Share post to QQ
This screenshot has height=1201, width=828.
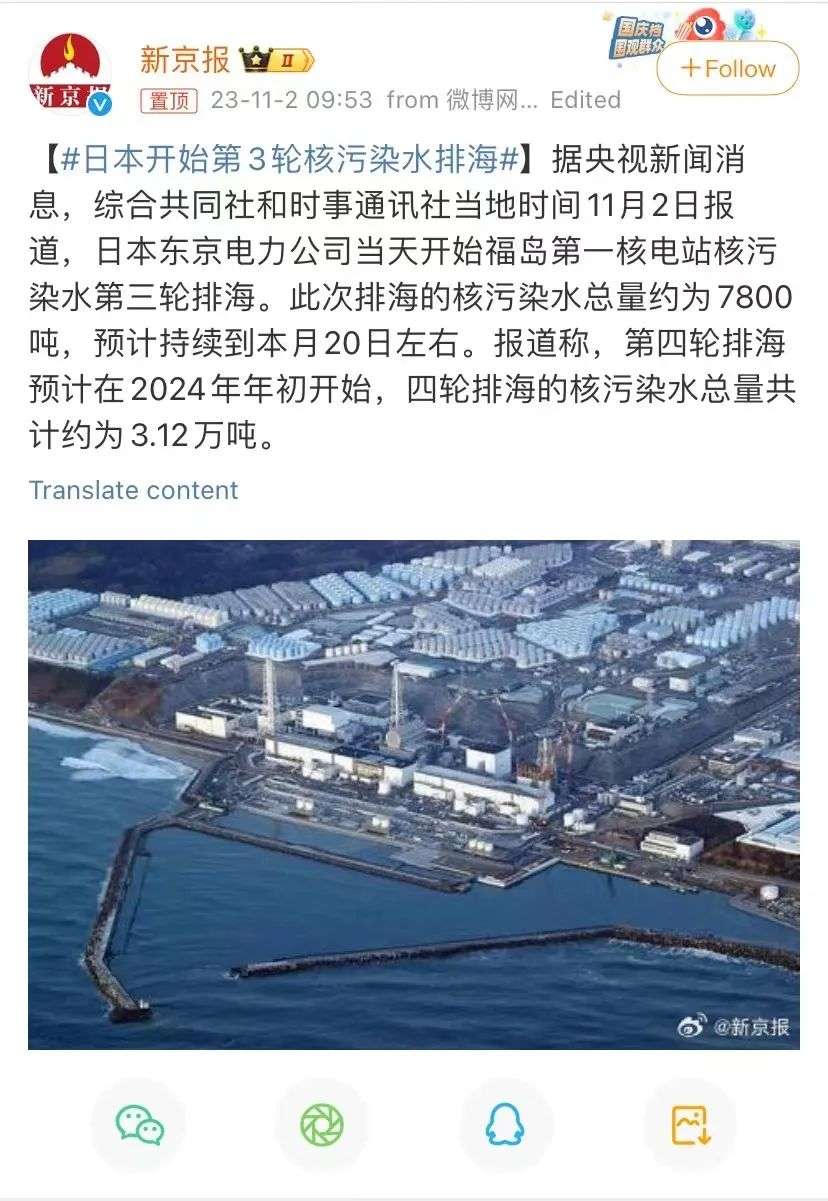(505, 1124)
